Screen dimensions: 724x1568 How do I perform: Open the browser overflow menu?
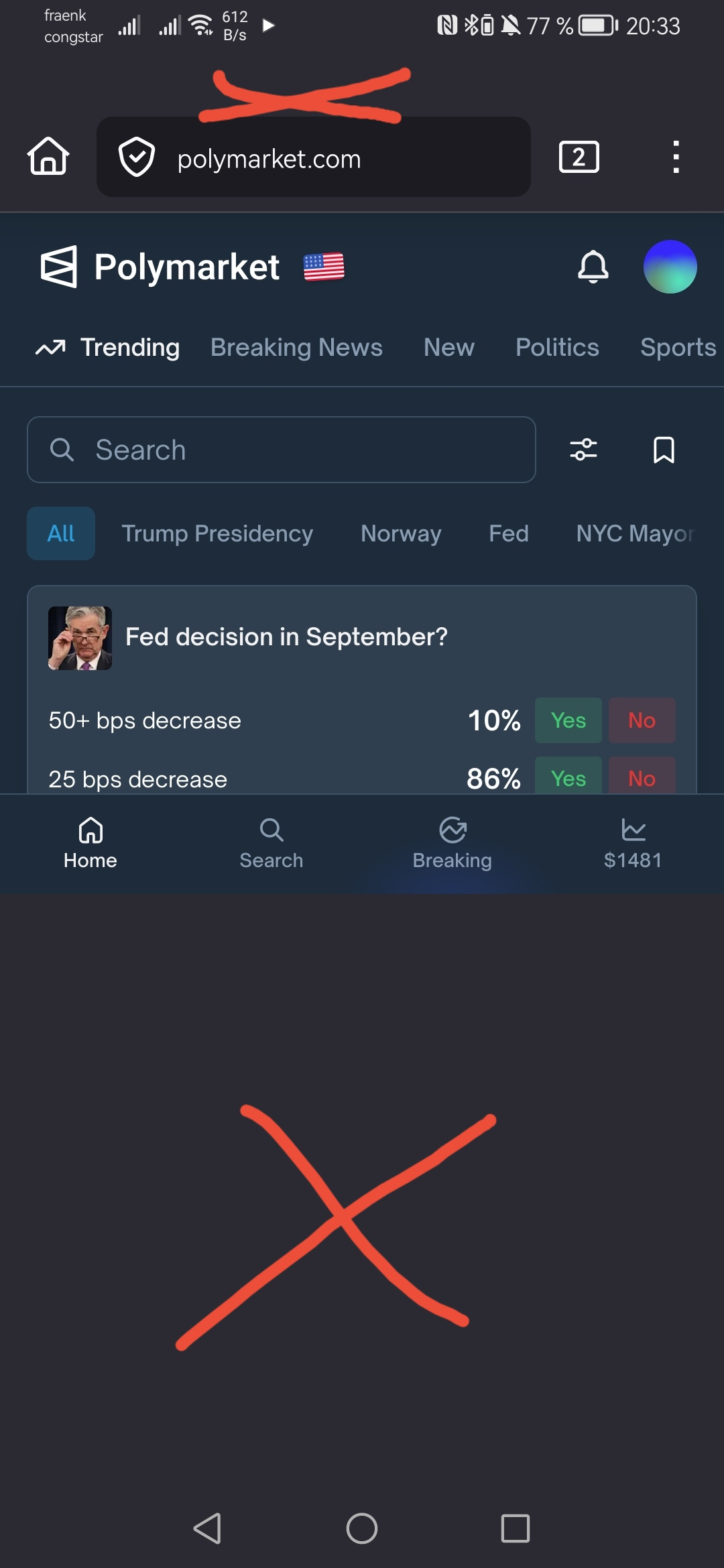point(676,157)
